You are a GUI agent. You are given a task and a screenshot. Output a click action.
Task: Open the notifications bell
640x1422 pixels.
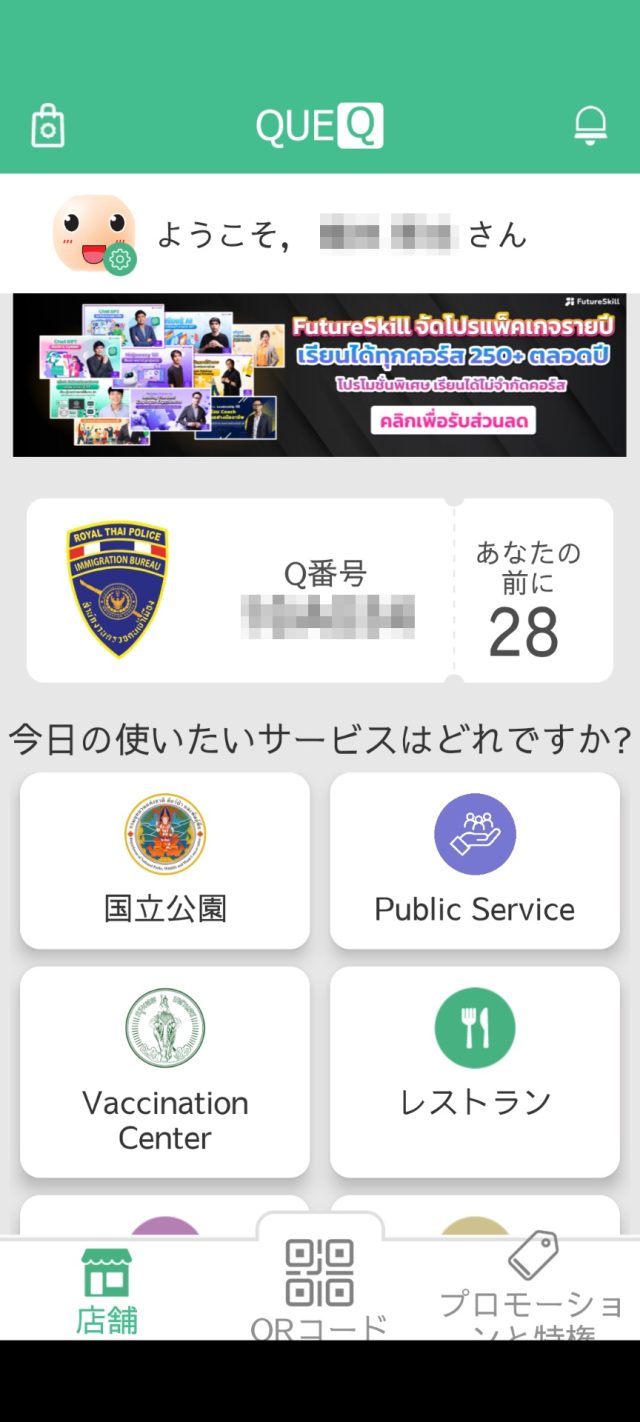(590, 126)
